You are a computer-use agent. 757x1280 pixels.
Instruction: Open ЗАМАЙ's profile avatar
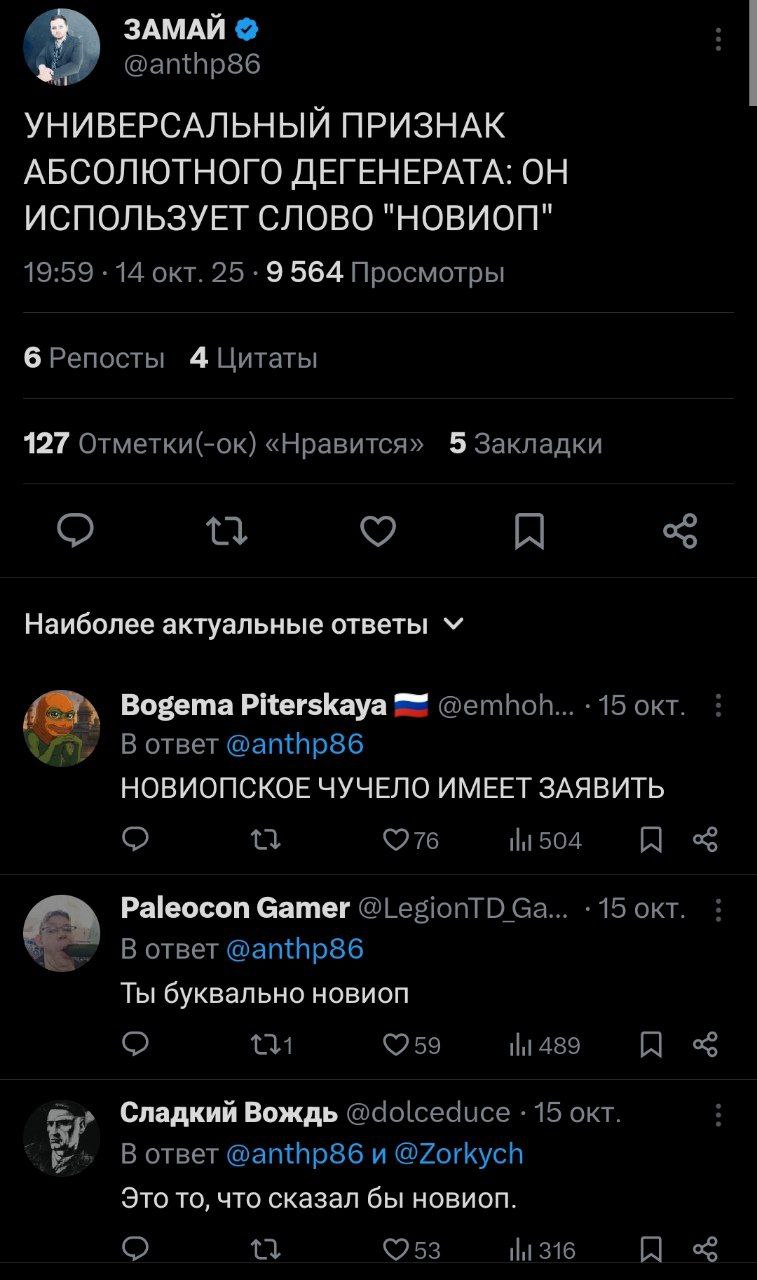(x=62, y=46)
